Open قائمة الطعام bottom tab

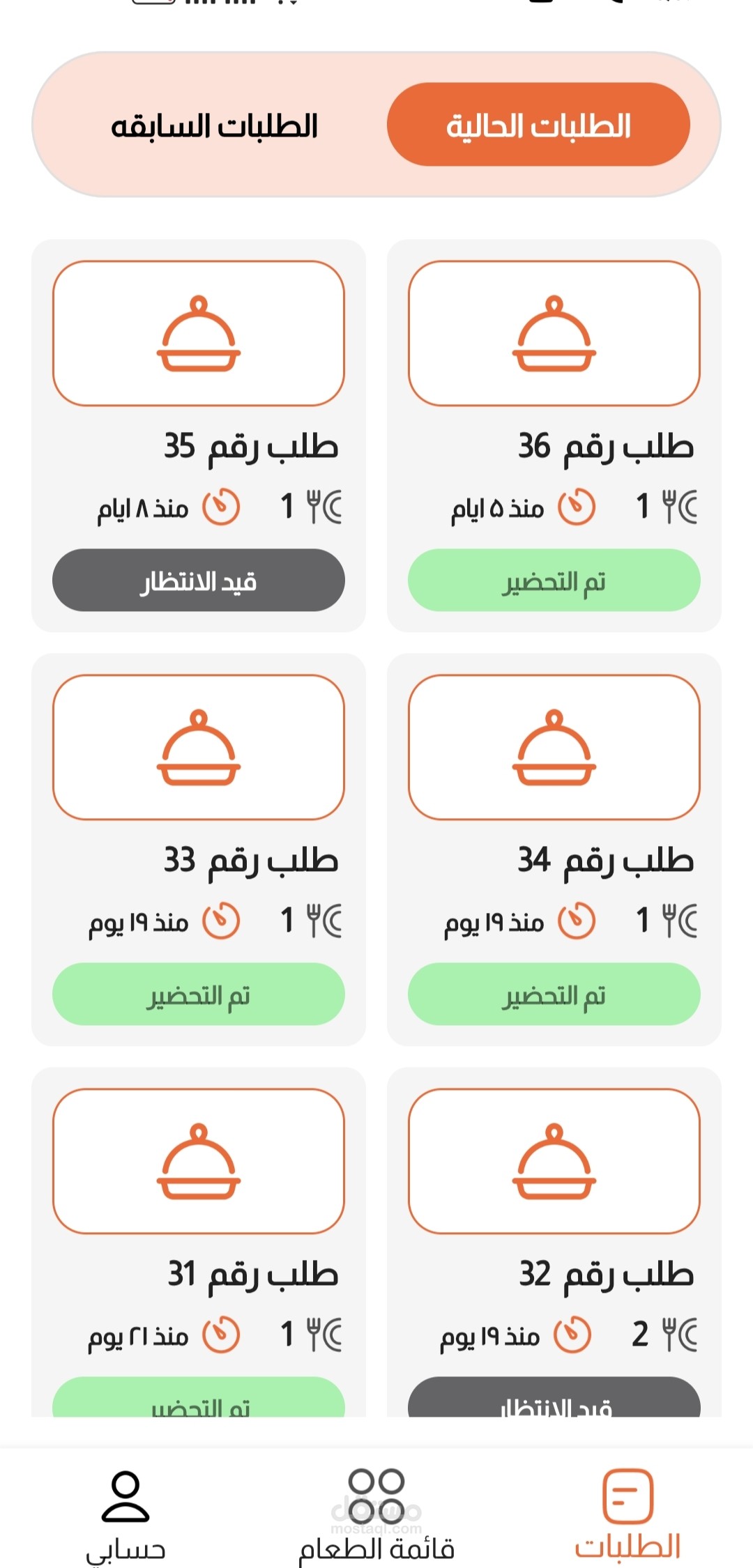click(376, 1515)
